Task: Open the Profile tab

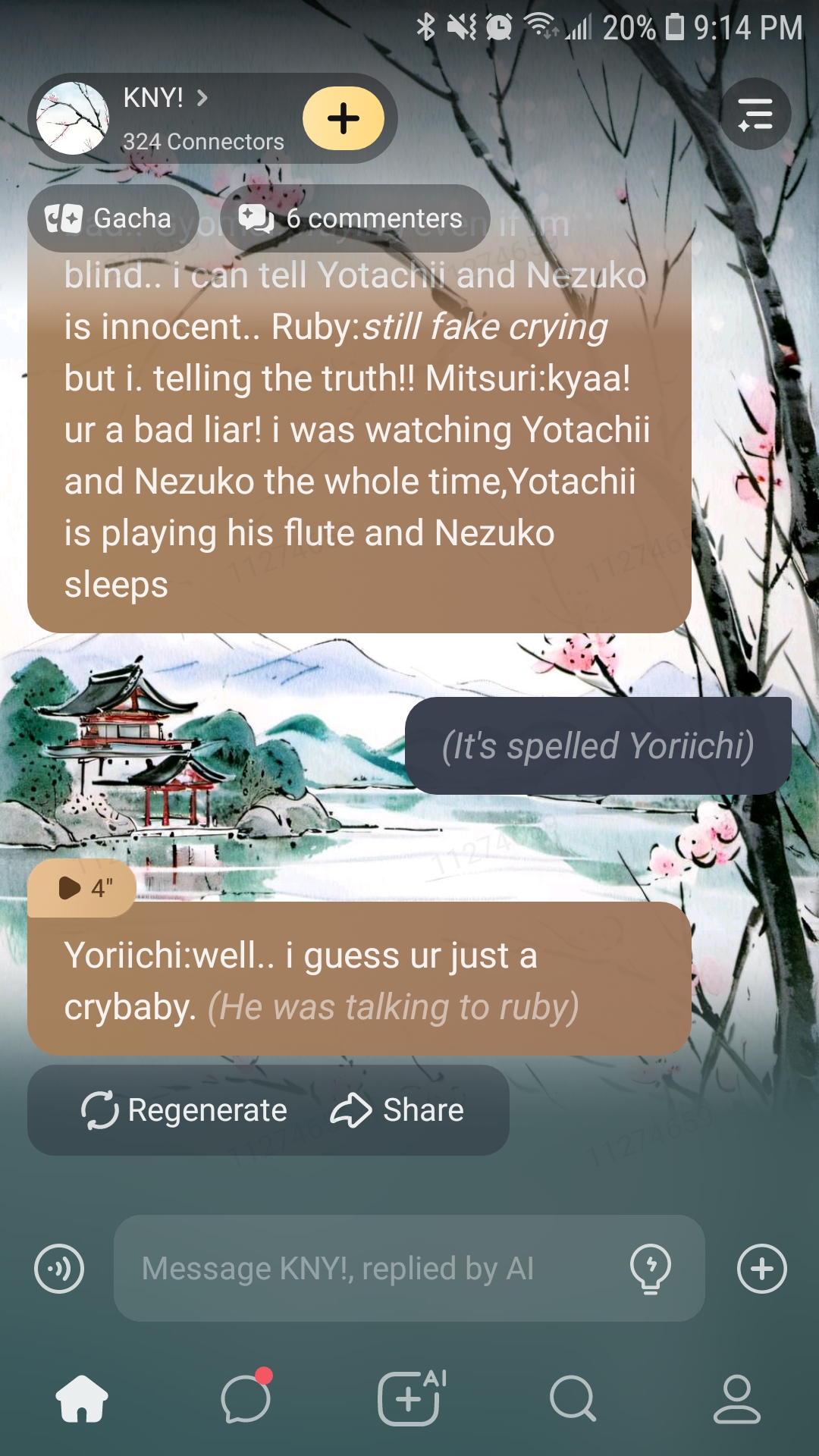Action: point(736,1398)
